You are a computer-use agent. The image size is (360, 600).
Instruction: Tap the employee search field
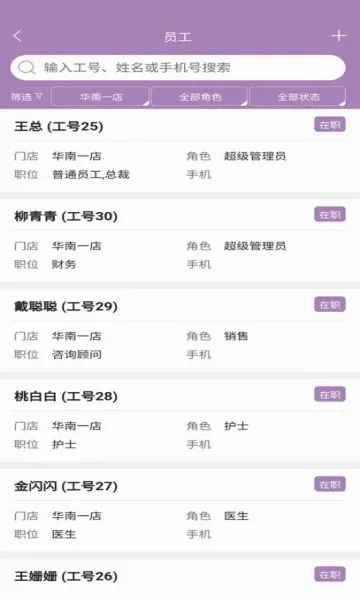tap(178, 68)
